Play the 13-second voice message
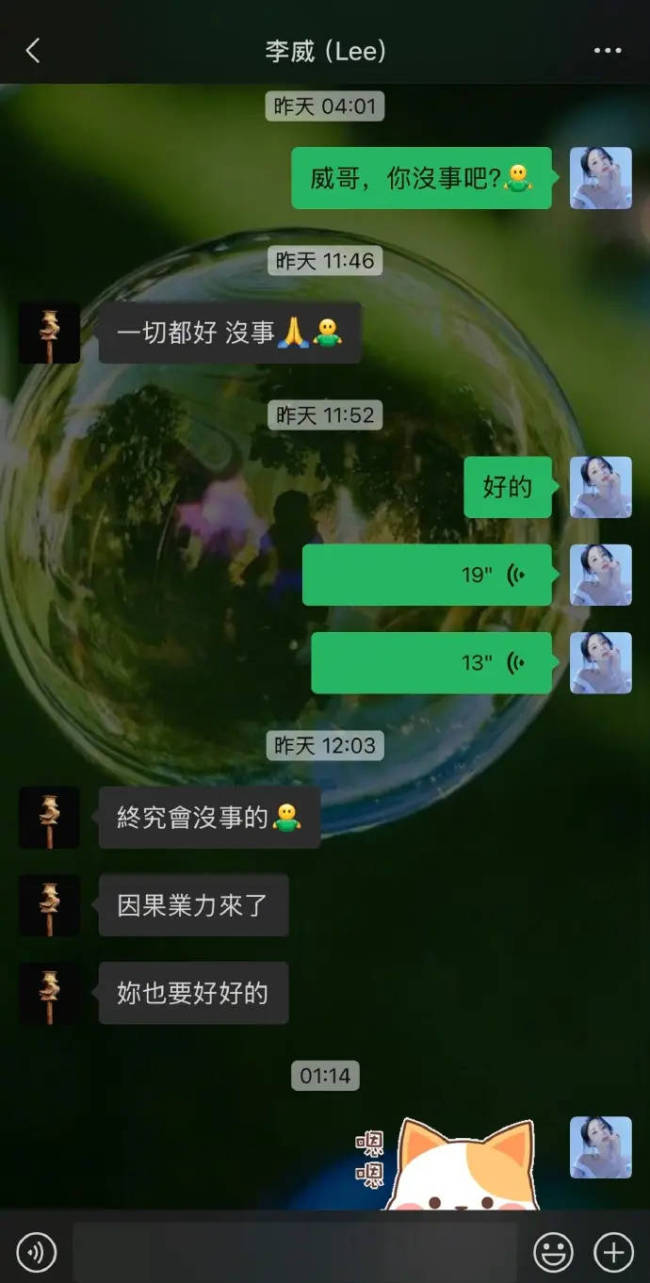 point(431,663)
